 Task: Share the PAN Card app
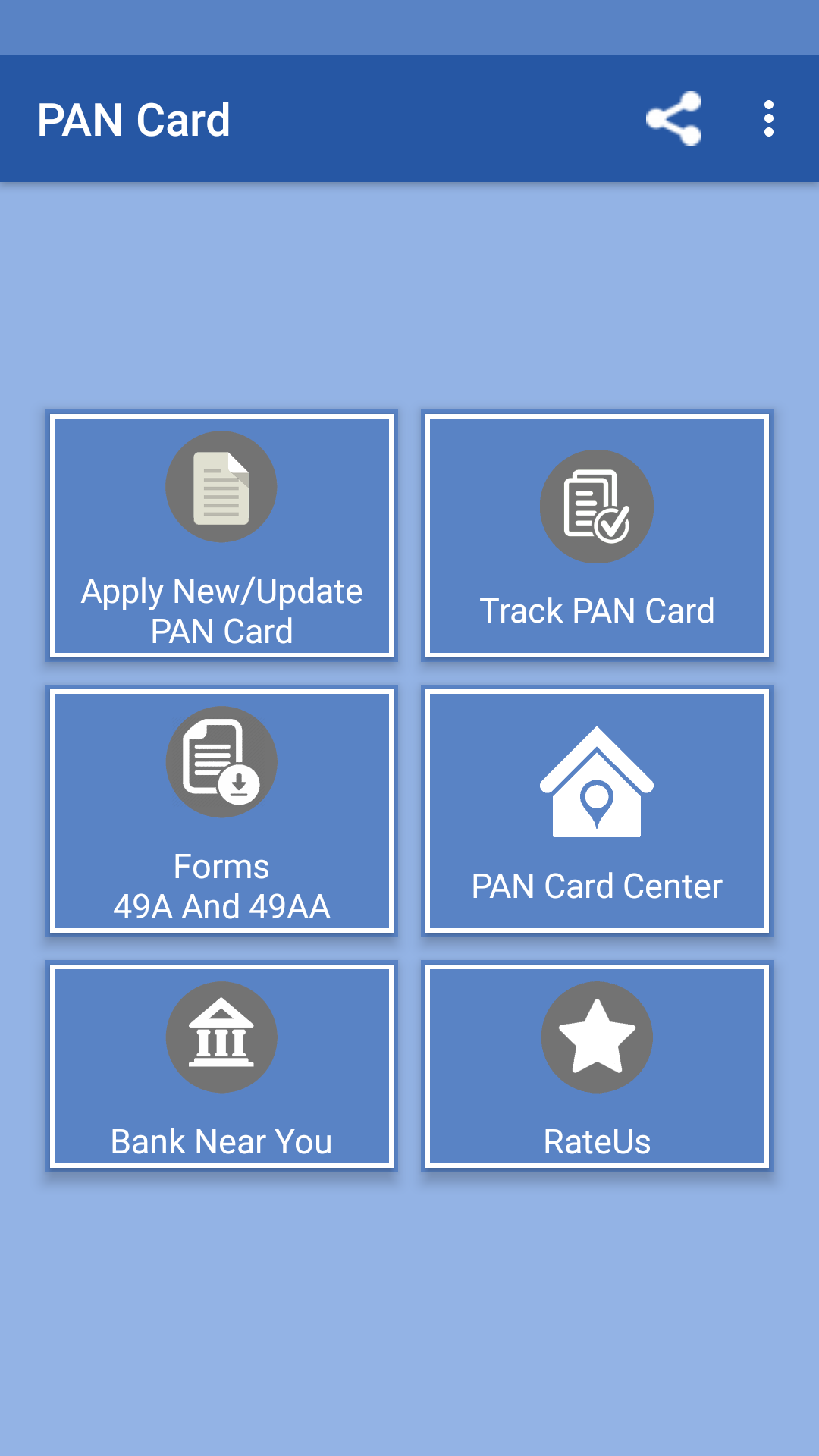(673, 119)
